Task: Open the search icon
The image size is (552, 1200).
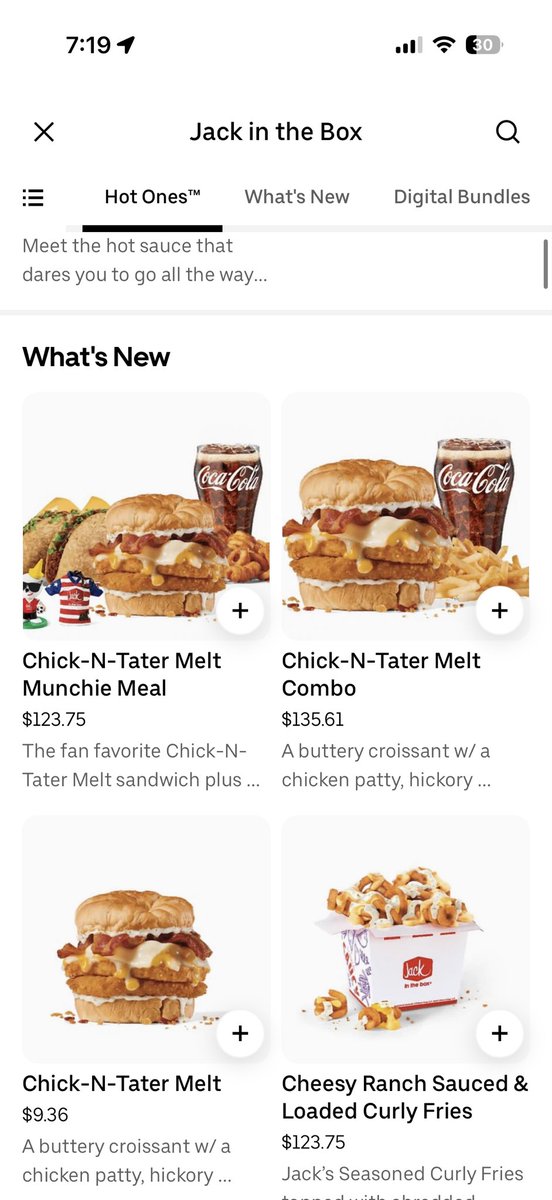Action: click(508, 132)
